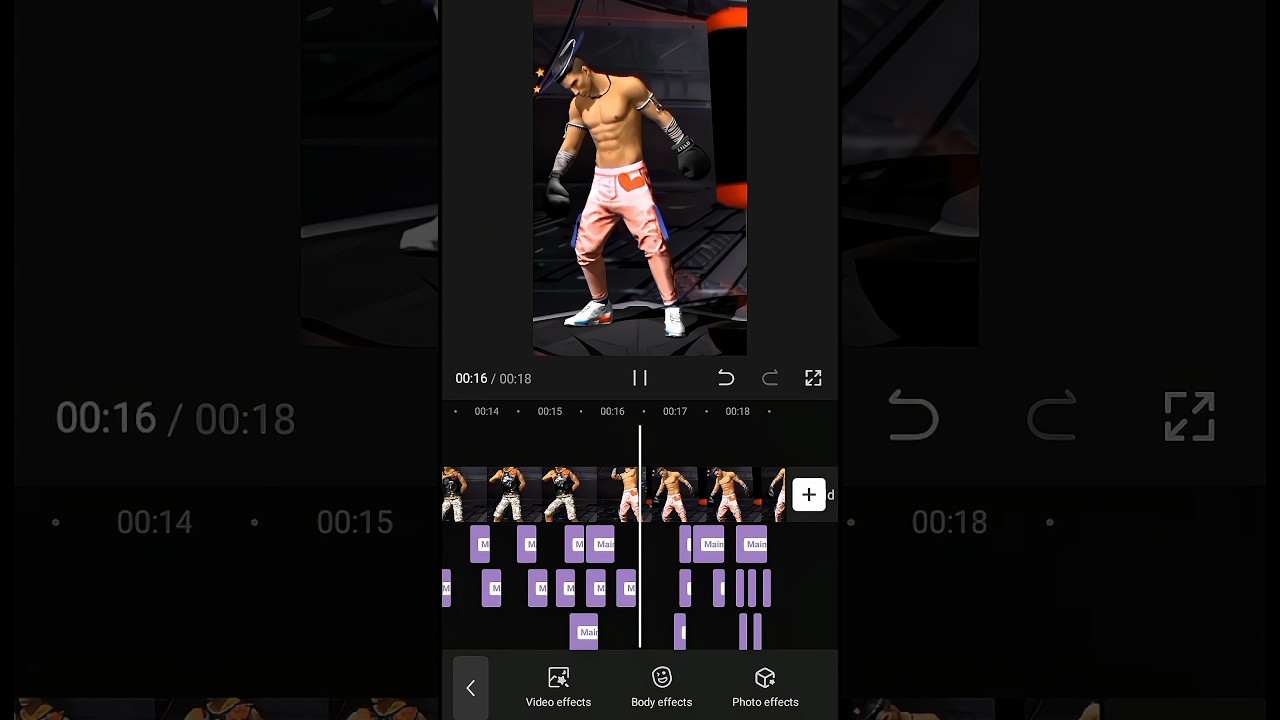Open Photo effects
Screen dimensions: 1280x720
(765, 687)
